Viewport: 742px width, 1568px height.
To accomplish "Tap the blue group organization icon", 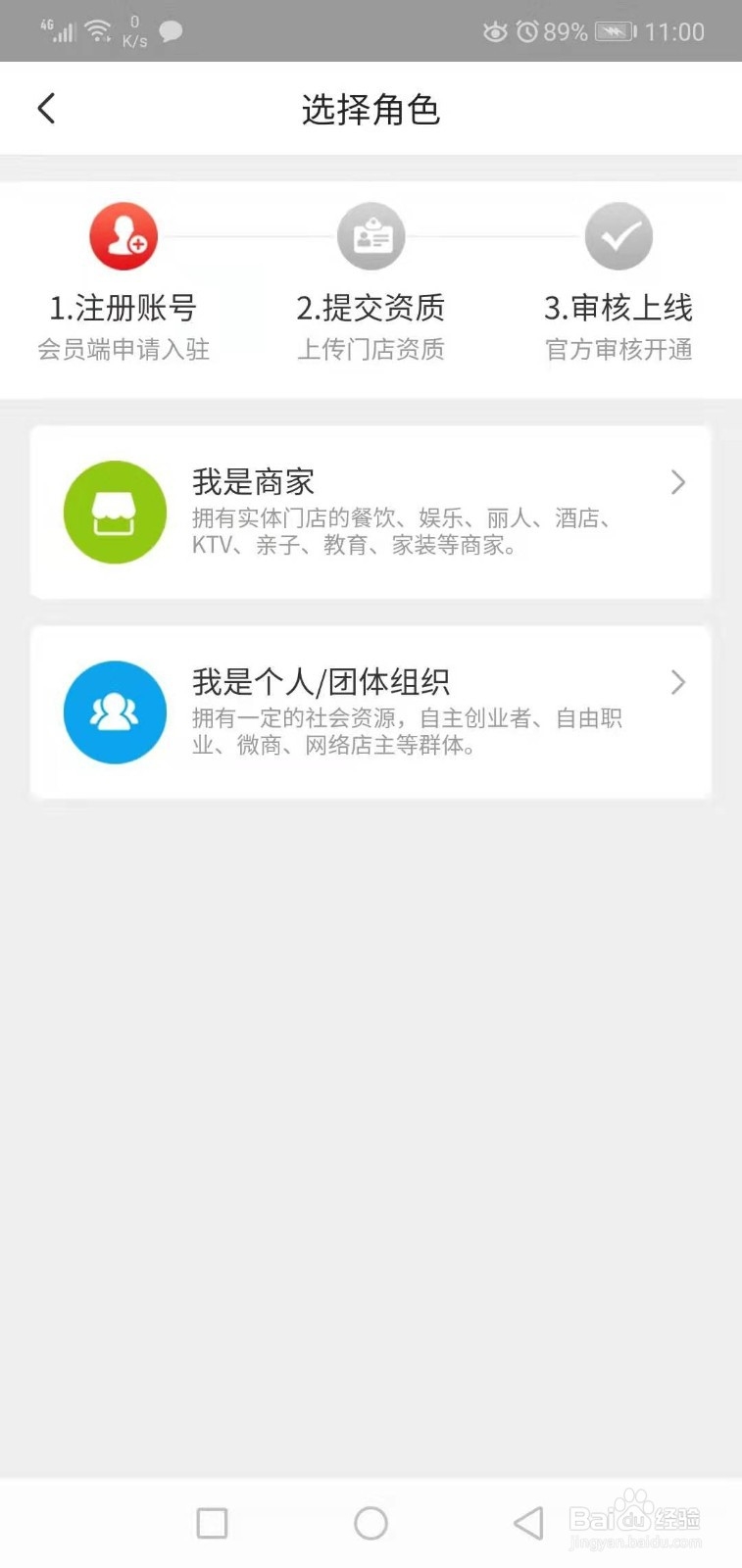I will (115, 712).
